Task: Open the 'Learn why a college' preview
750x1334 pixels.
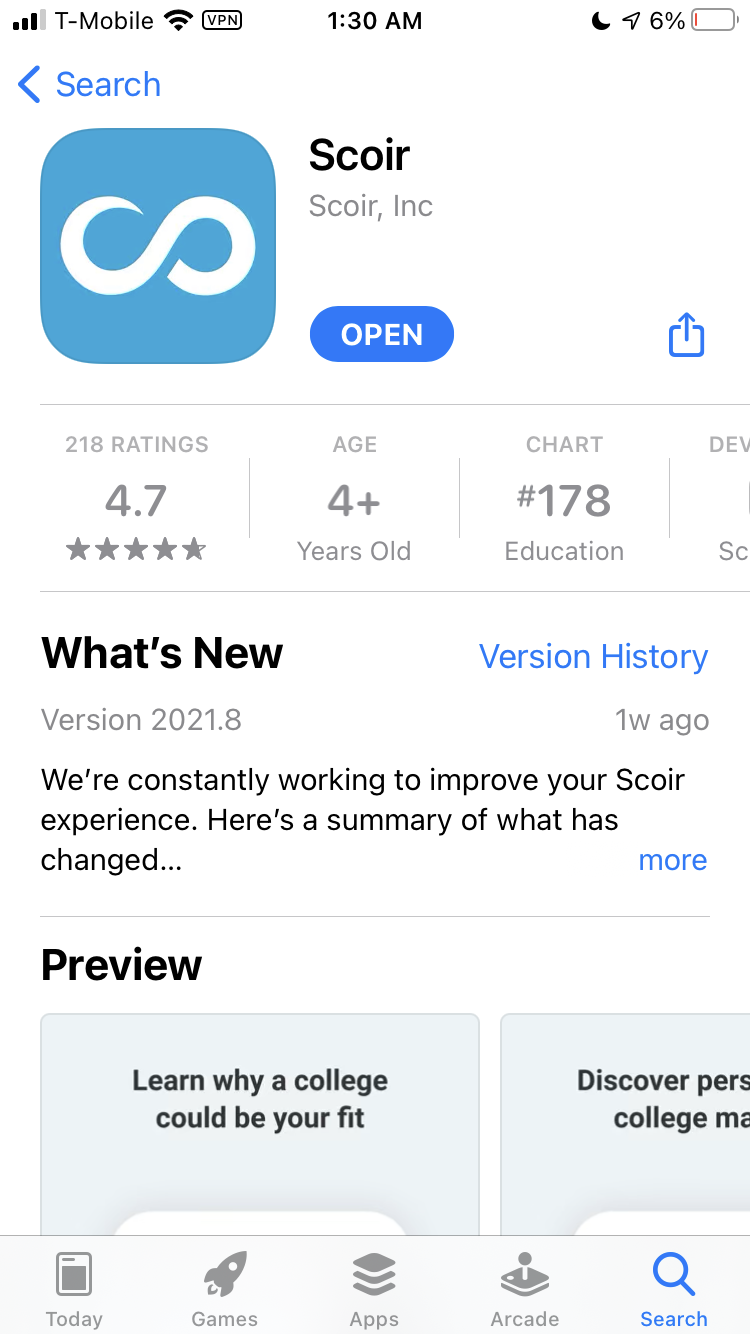Action: 260,1124
